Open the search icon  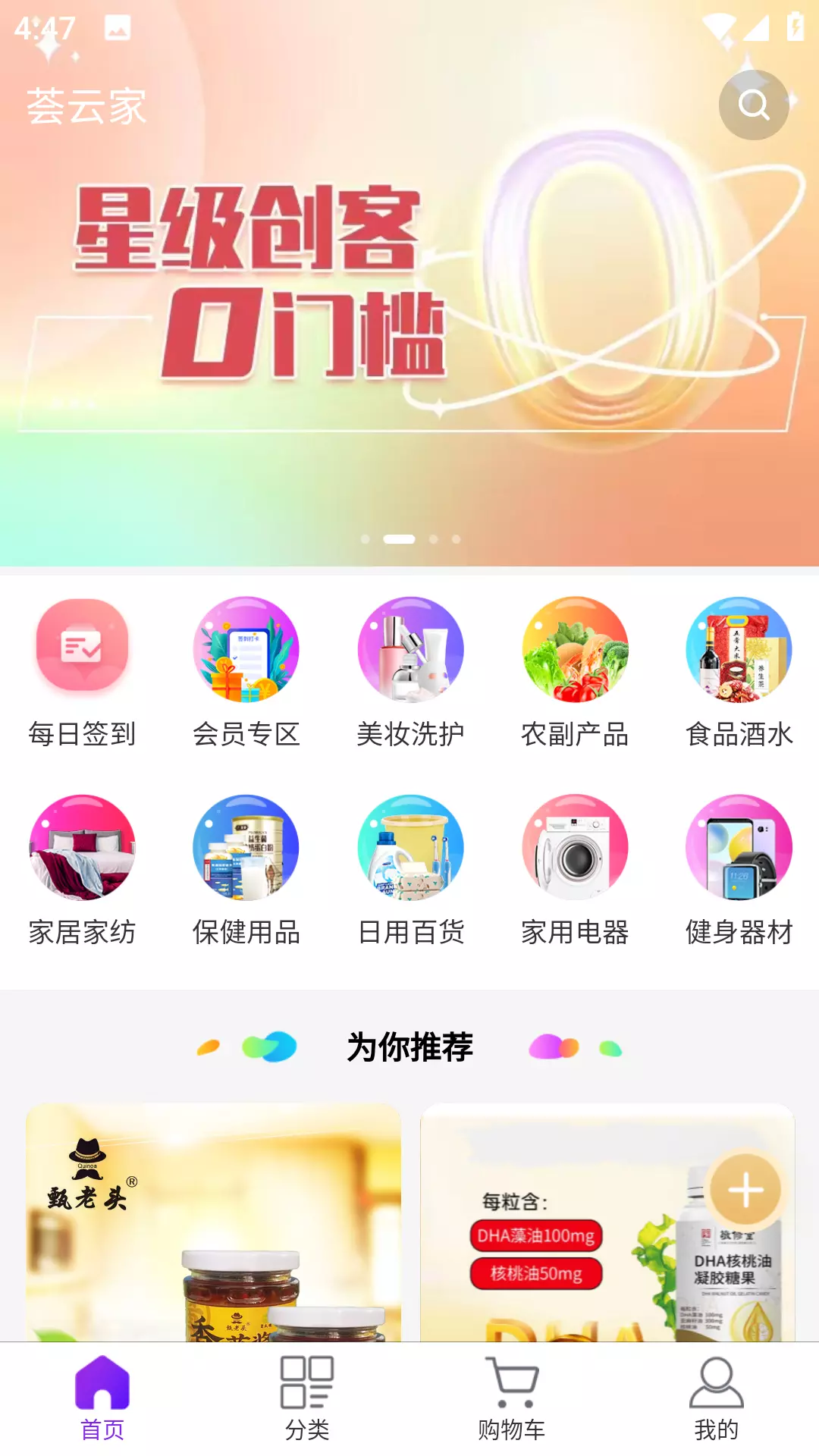[x=754, y=105]
